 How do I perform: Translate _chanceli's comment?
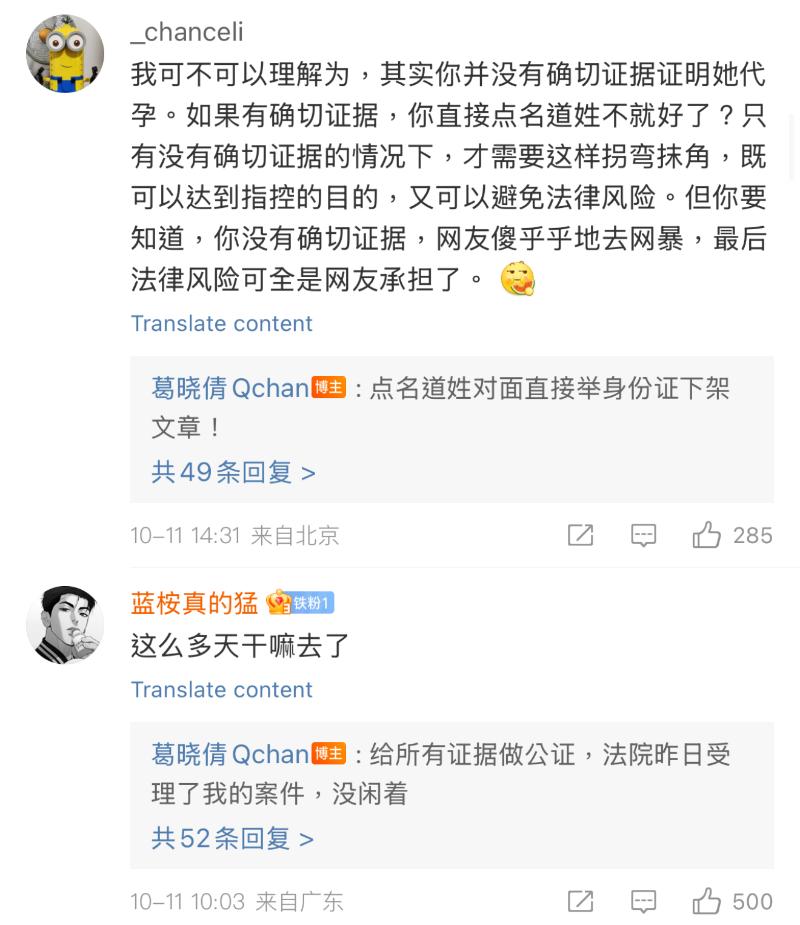pyautogui.click(x=221, y=323)
